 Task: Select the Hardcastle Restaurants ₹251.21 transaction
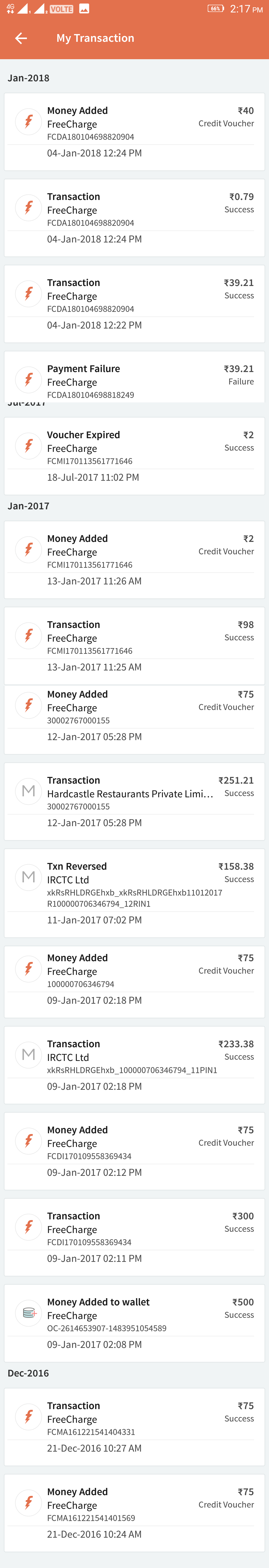point(134,801)
